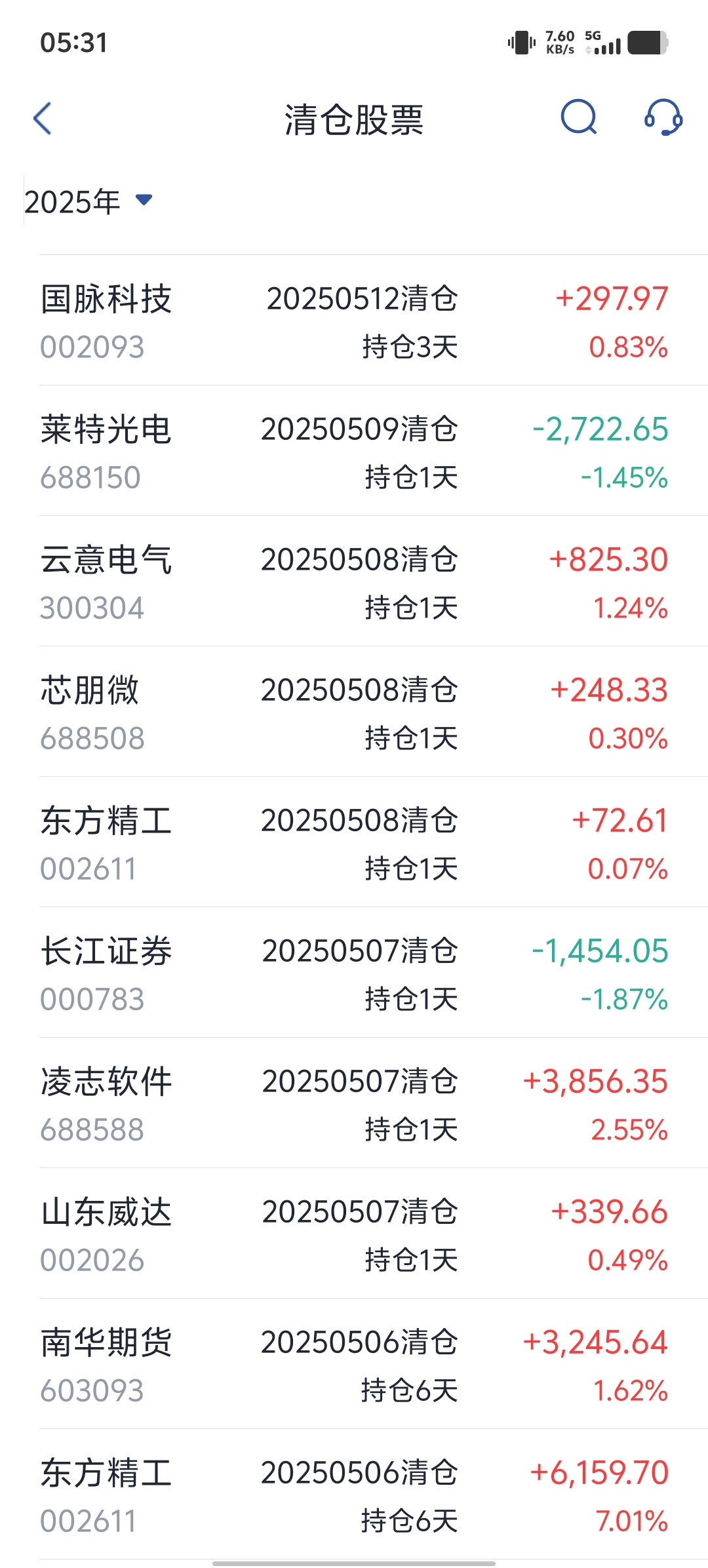Viewport: 708px width, 1568px height.
Task: Open the 凌志软件 688588 record
Action: point(354,1103)
